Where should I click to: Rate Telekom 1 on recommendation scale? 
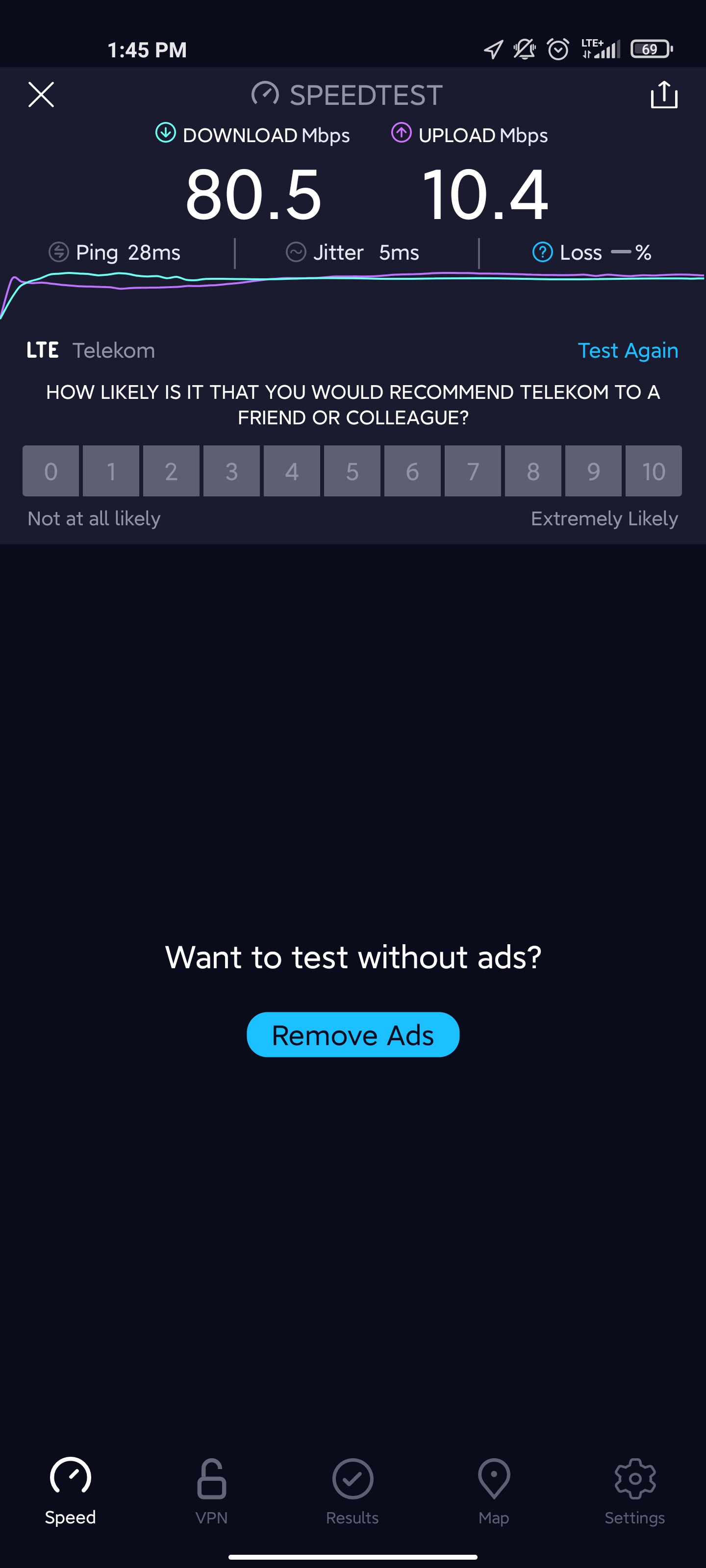coord(111,471)
